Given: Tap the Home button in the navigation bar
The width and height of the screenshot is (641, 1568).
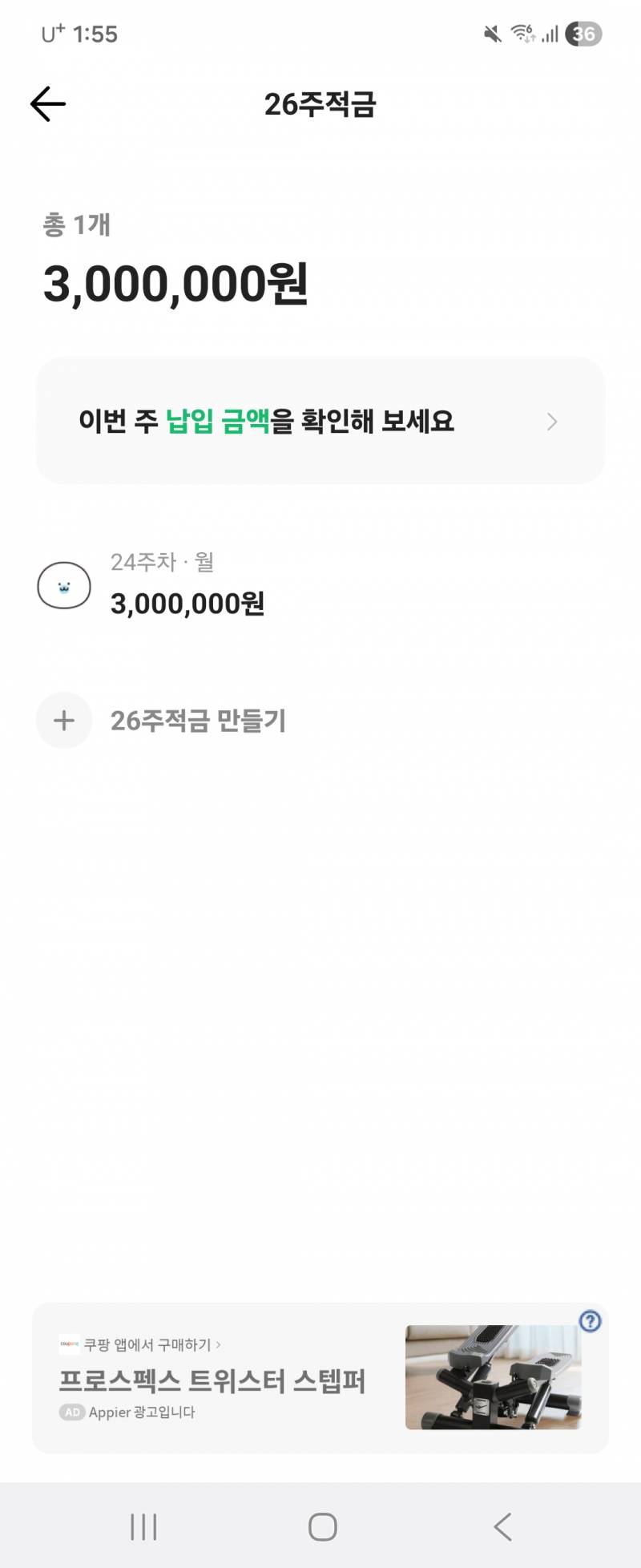Looking at the screenshot, I should (320, 1527).
